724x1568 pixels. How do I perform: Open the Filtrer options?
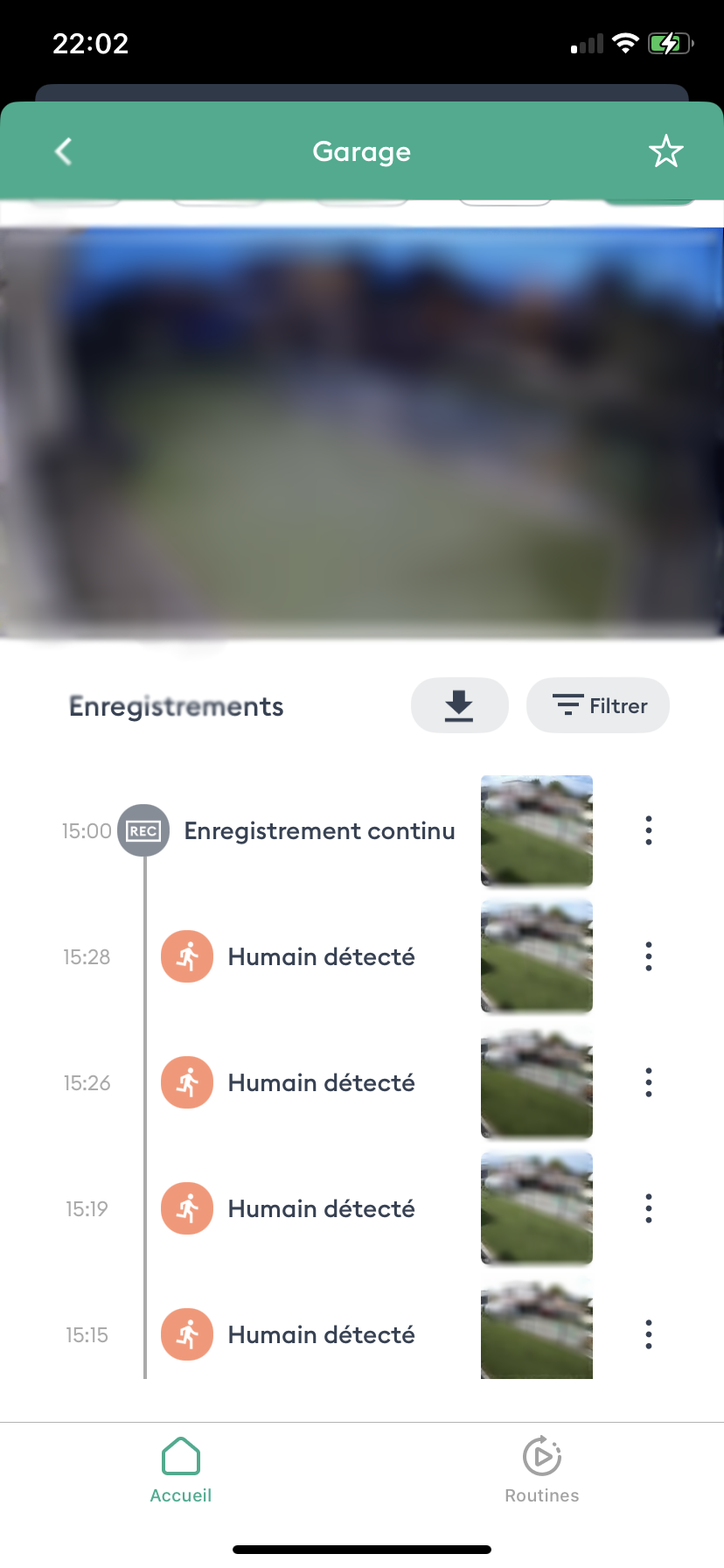click(x=598, y=705)
